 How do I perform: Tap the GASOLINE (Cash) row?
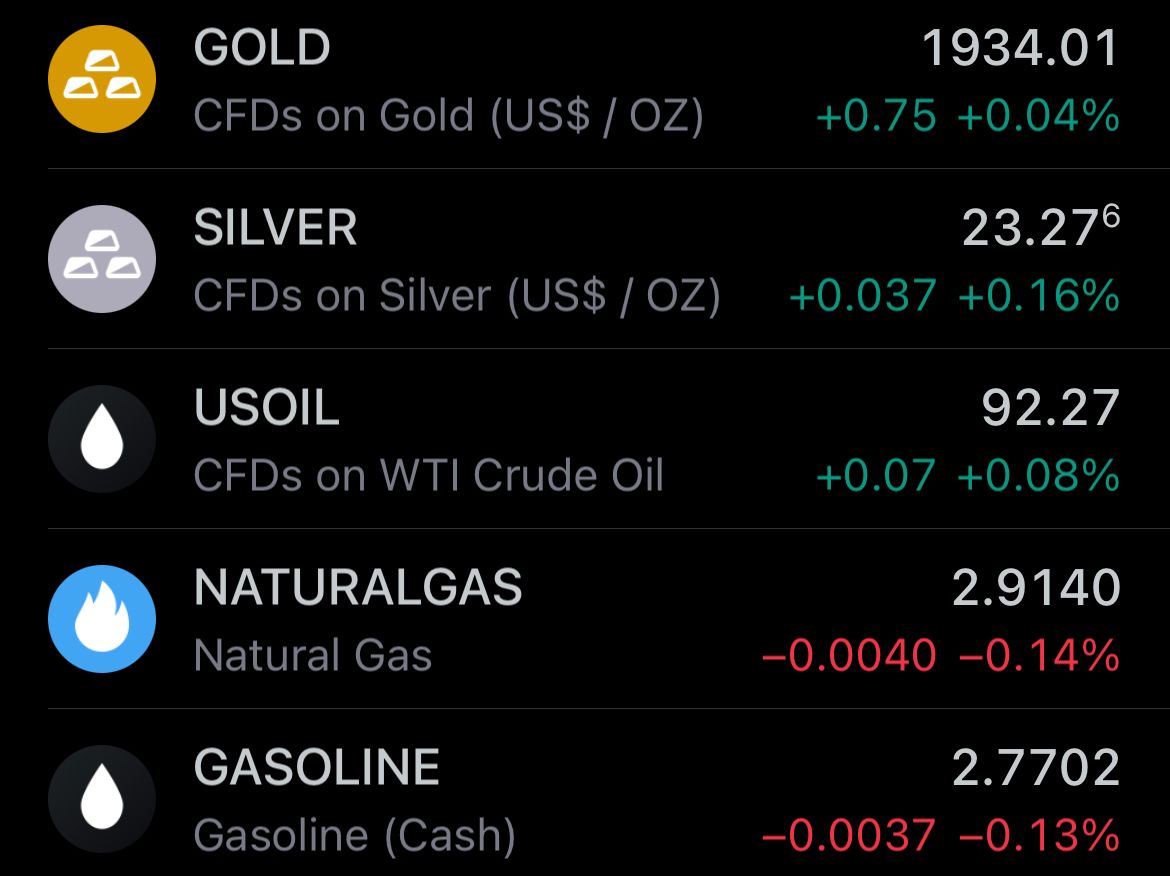(x=585, y=800)
